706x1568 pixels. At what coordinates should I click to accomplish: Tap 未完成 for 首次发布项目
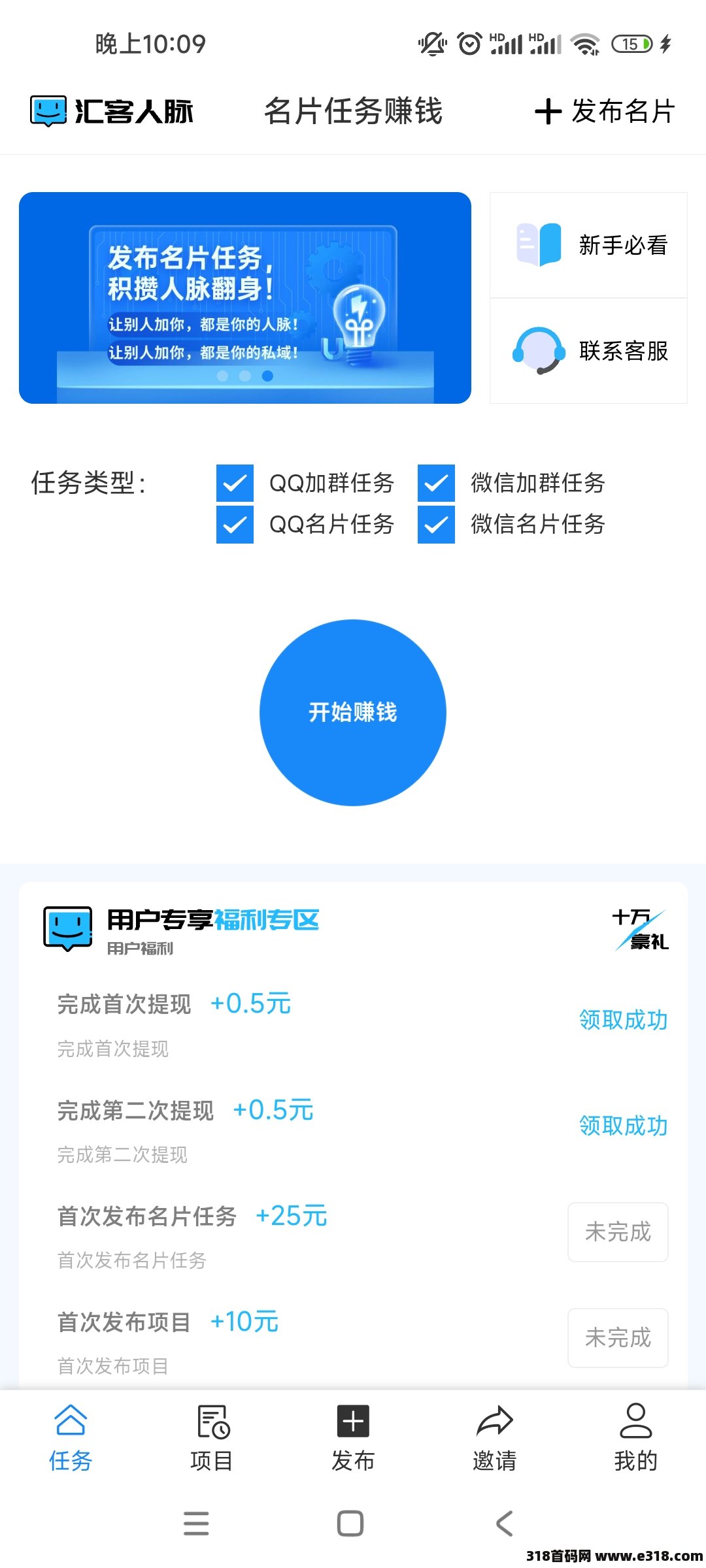[618, 1337]
